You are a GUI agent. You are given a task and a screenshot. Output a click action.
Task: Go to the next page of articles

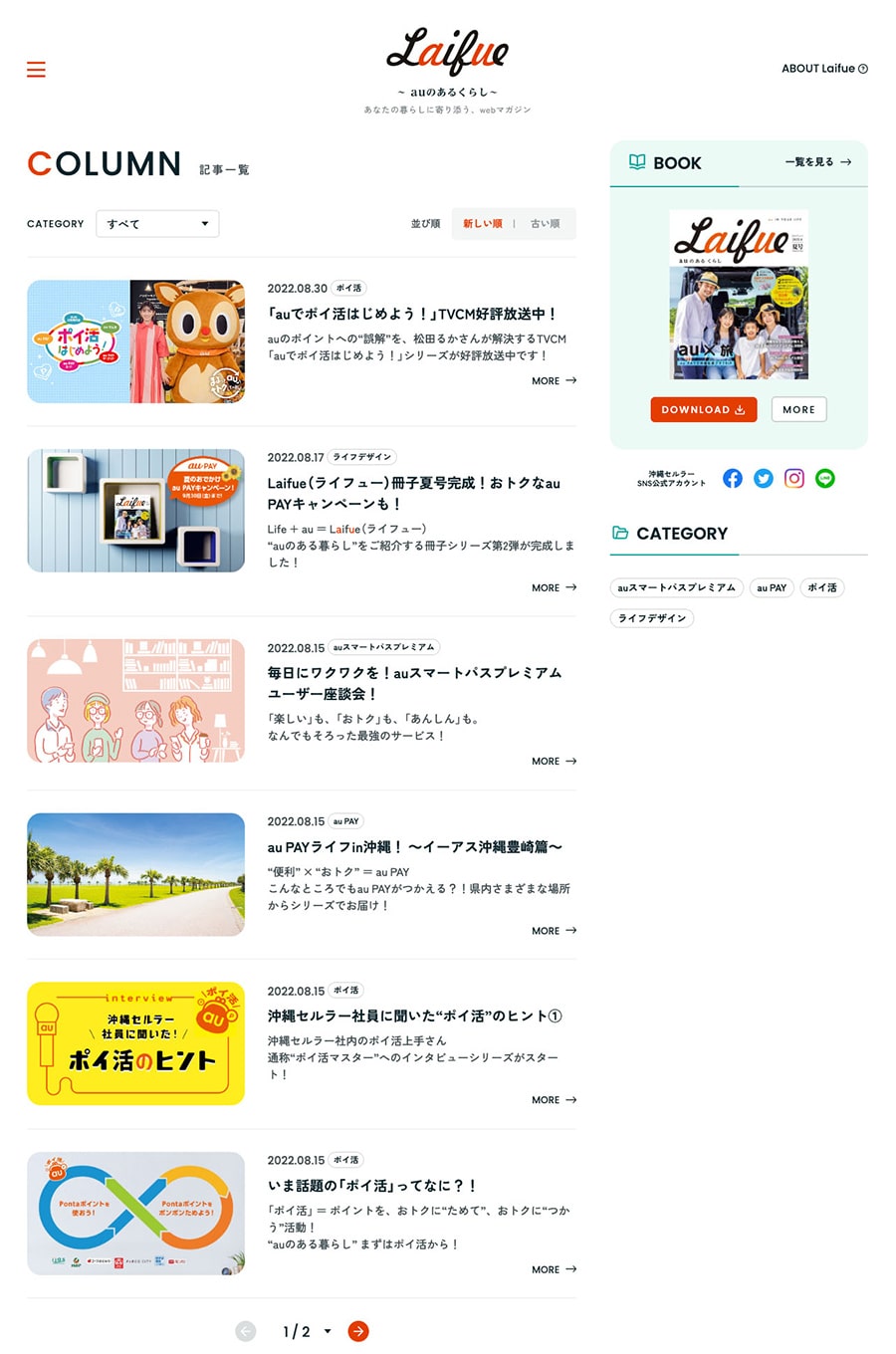tap(358, 1331)
